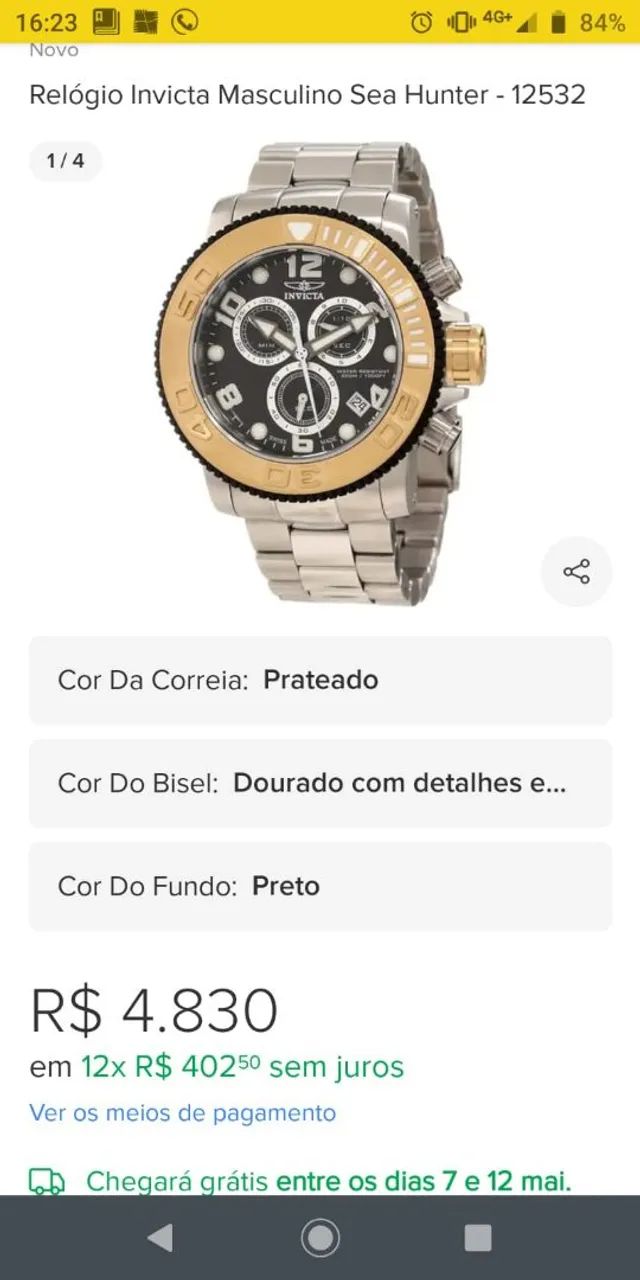Open the Invicta Sea Hunter product photo

(x=320, y=372)
